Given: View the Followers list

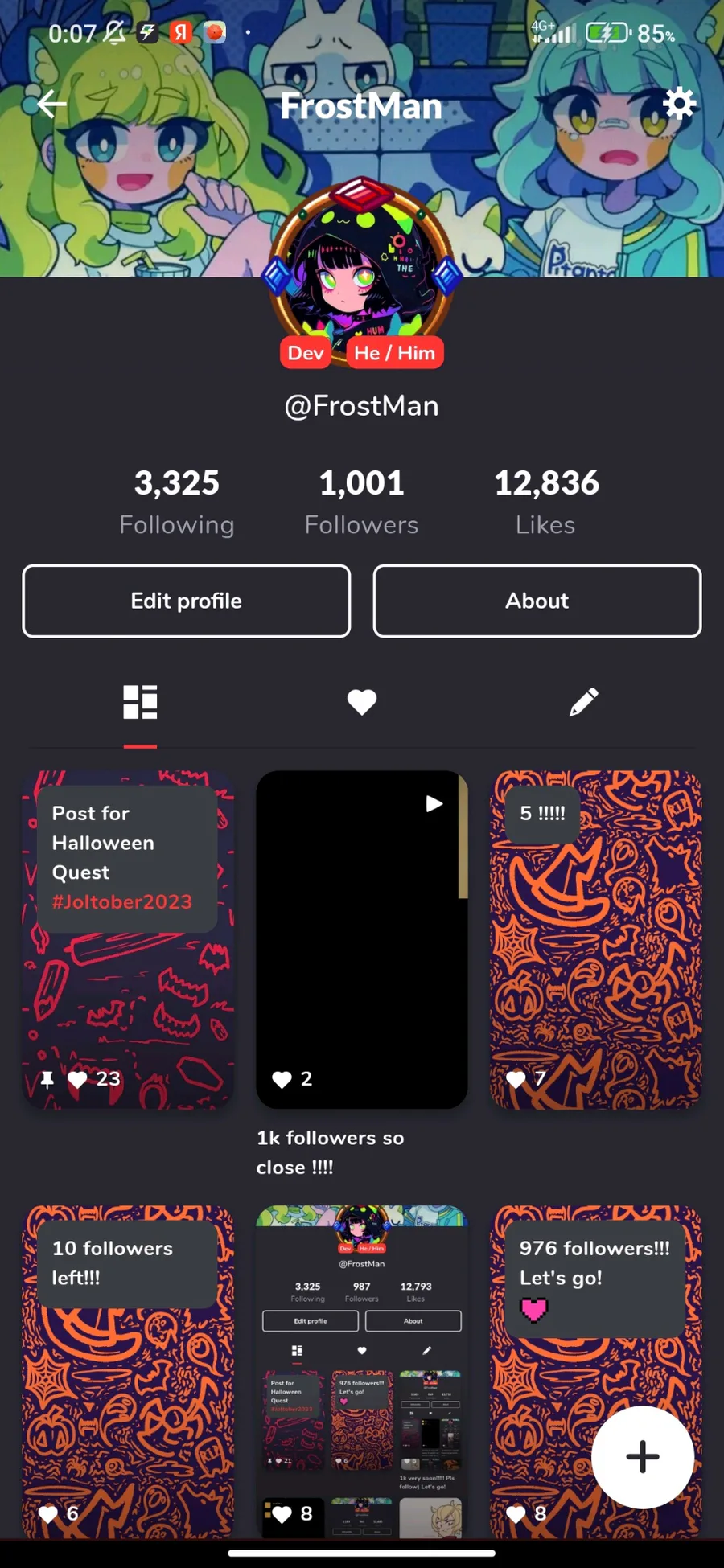Looking at the screenshot, I should tap(361, 502).
